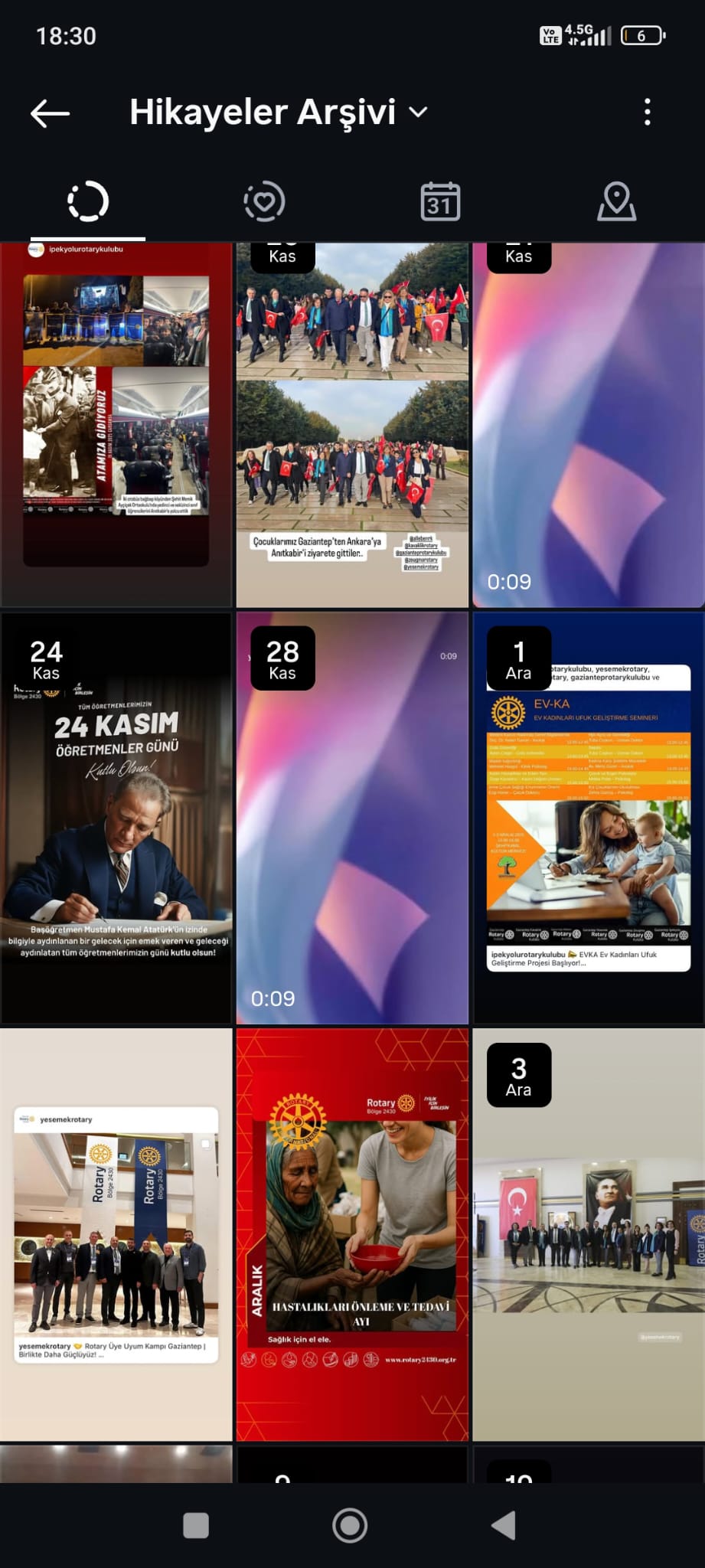This screenshot has height=1568, width=705.
Task: Switch to the story highlights heart tab
Action: pyautogui.click(x=264, y=202)
